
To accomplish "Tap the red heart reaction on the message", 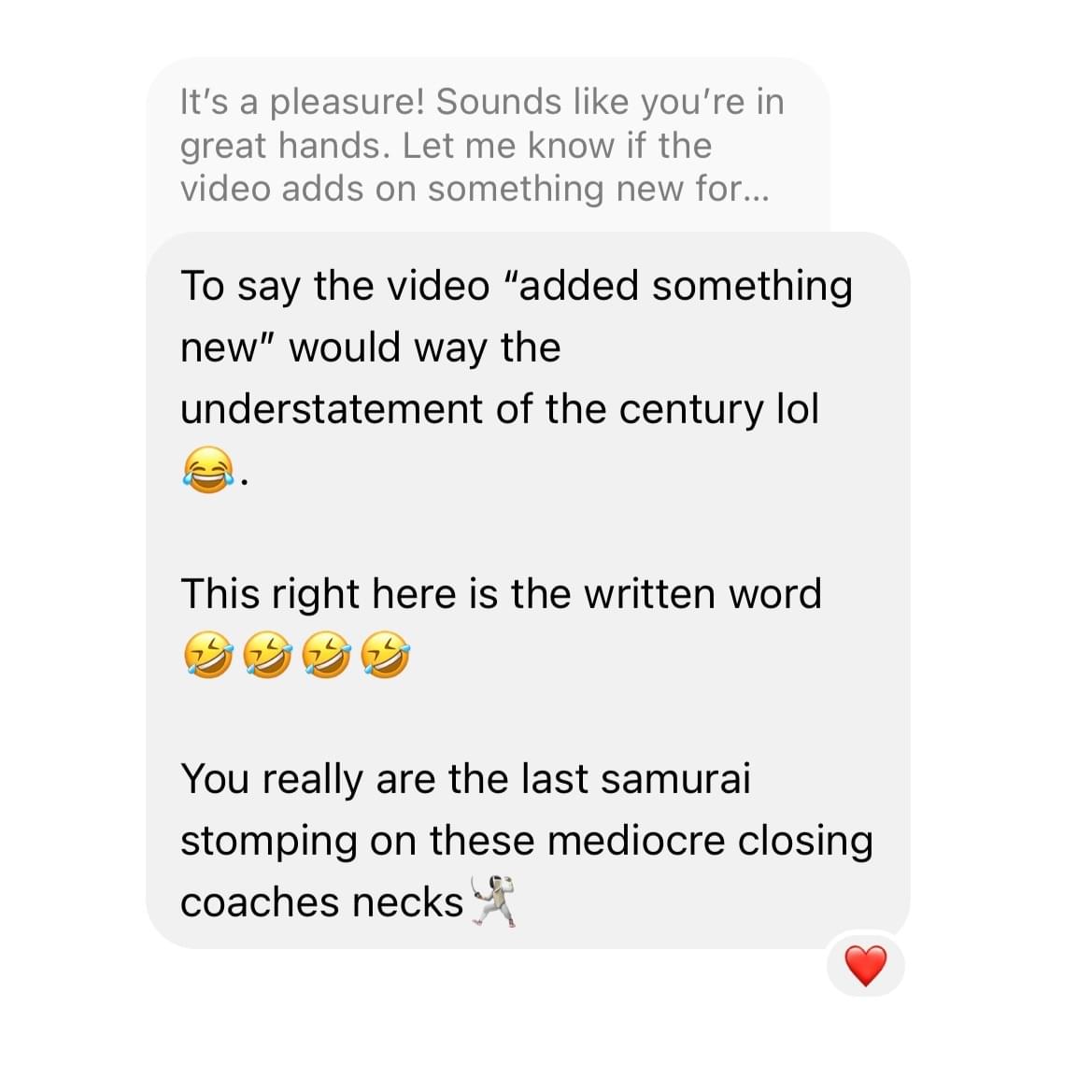I will [x=865, y=965].
